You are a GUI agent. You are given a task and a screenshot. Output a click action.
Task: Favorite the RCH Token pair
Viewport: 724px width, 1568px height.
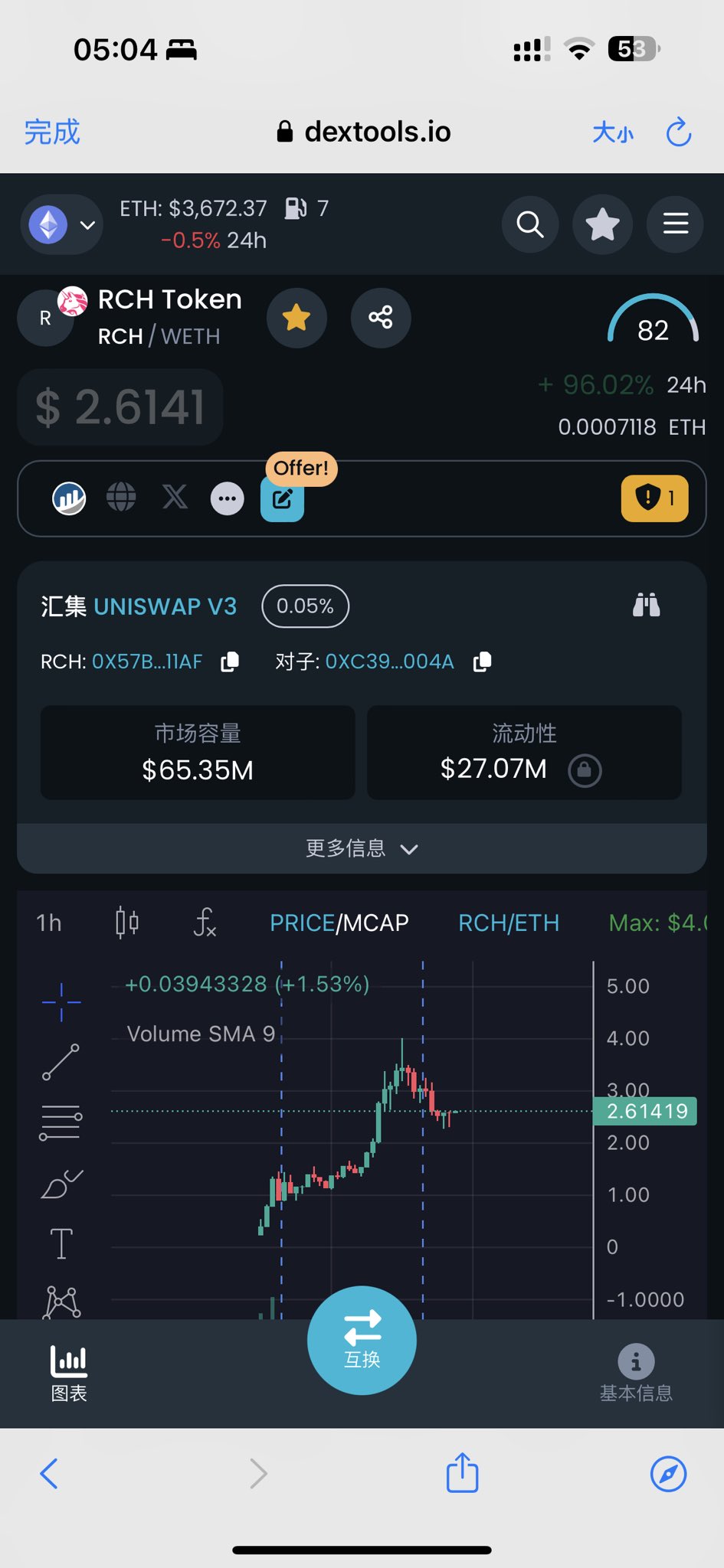click(x=296, y=318)
